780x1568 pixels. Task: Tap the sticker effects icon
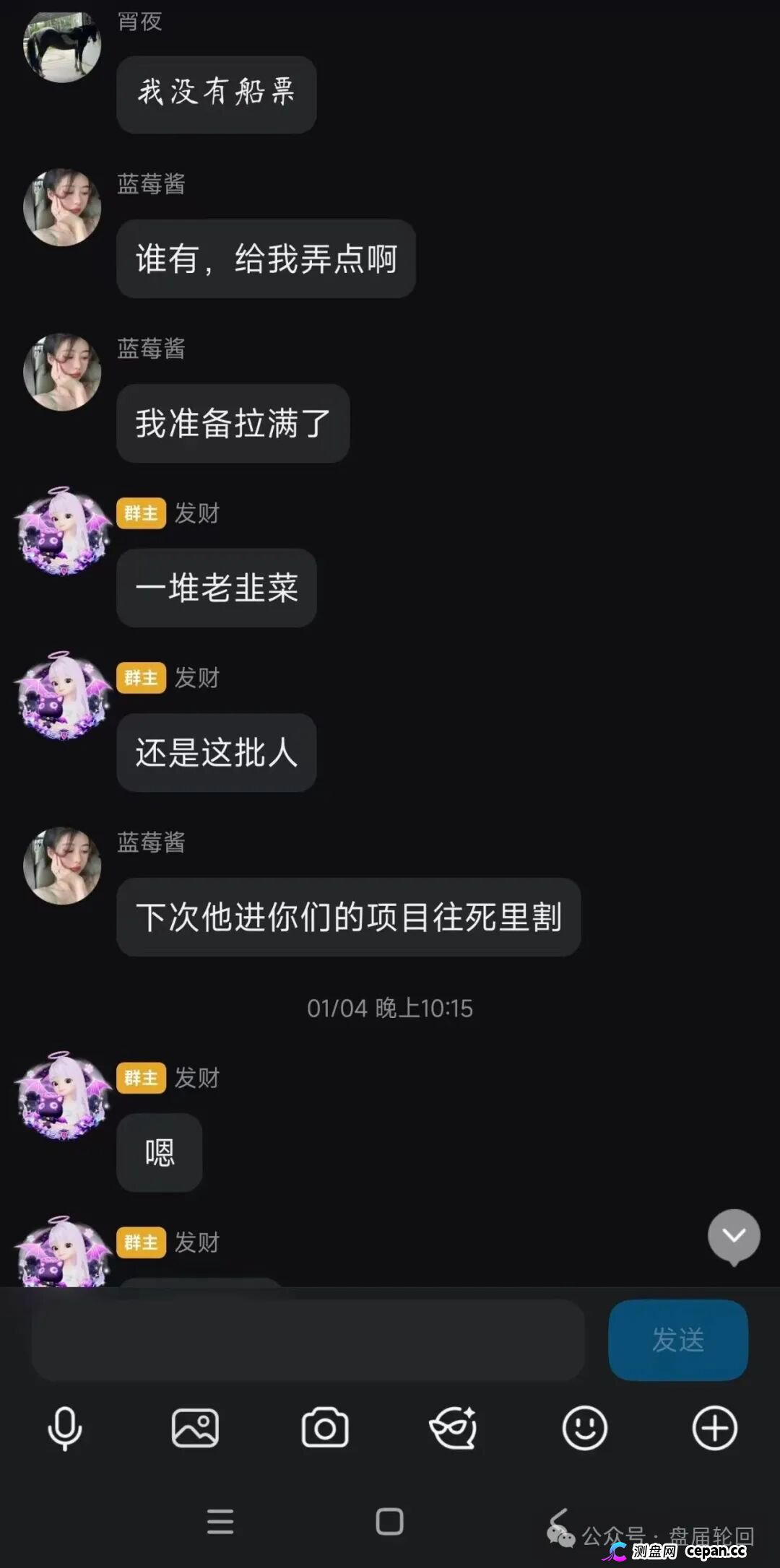[x=454, y=1428]
